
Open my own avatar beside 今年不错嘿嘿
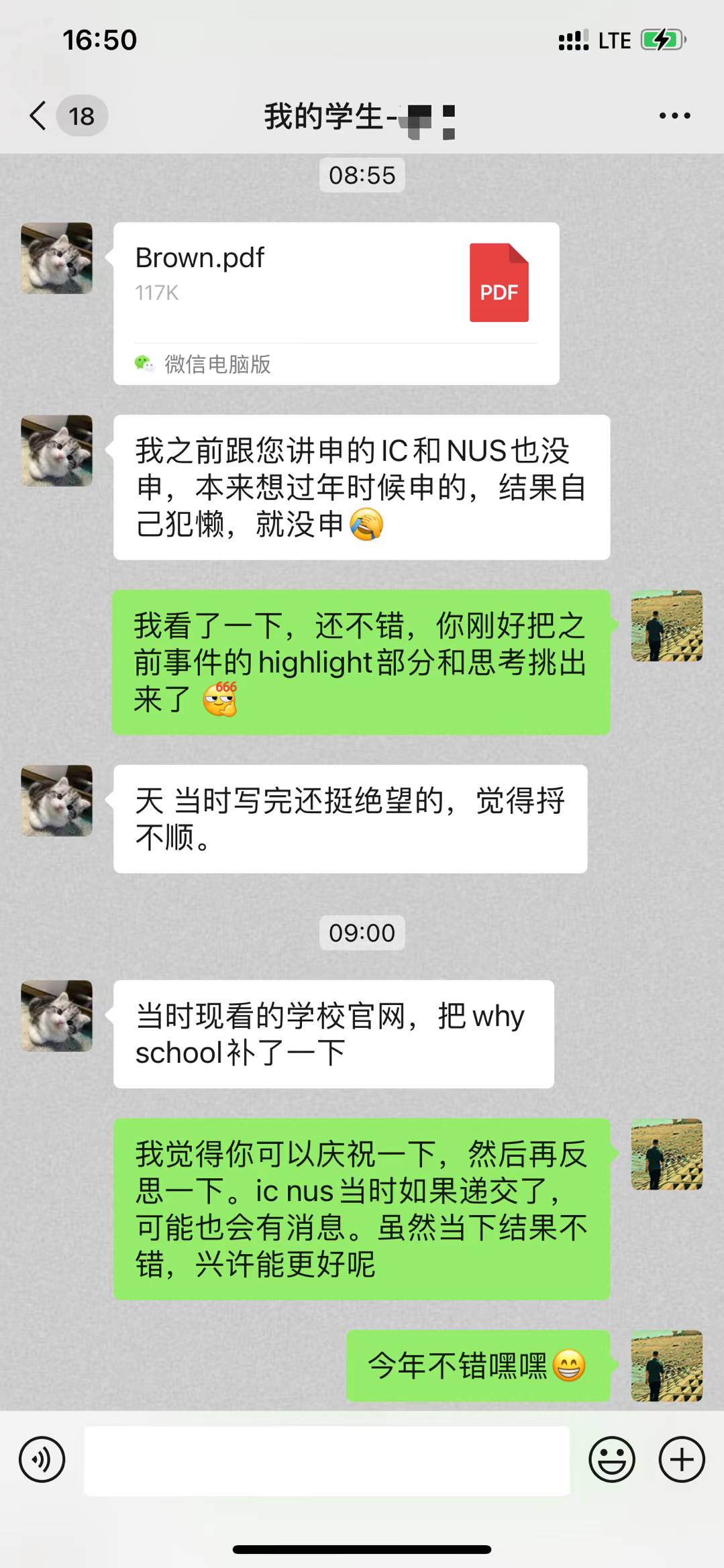tap(666, 1366)
